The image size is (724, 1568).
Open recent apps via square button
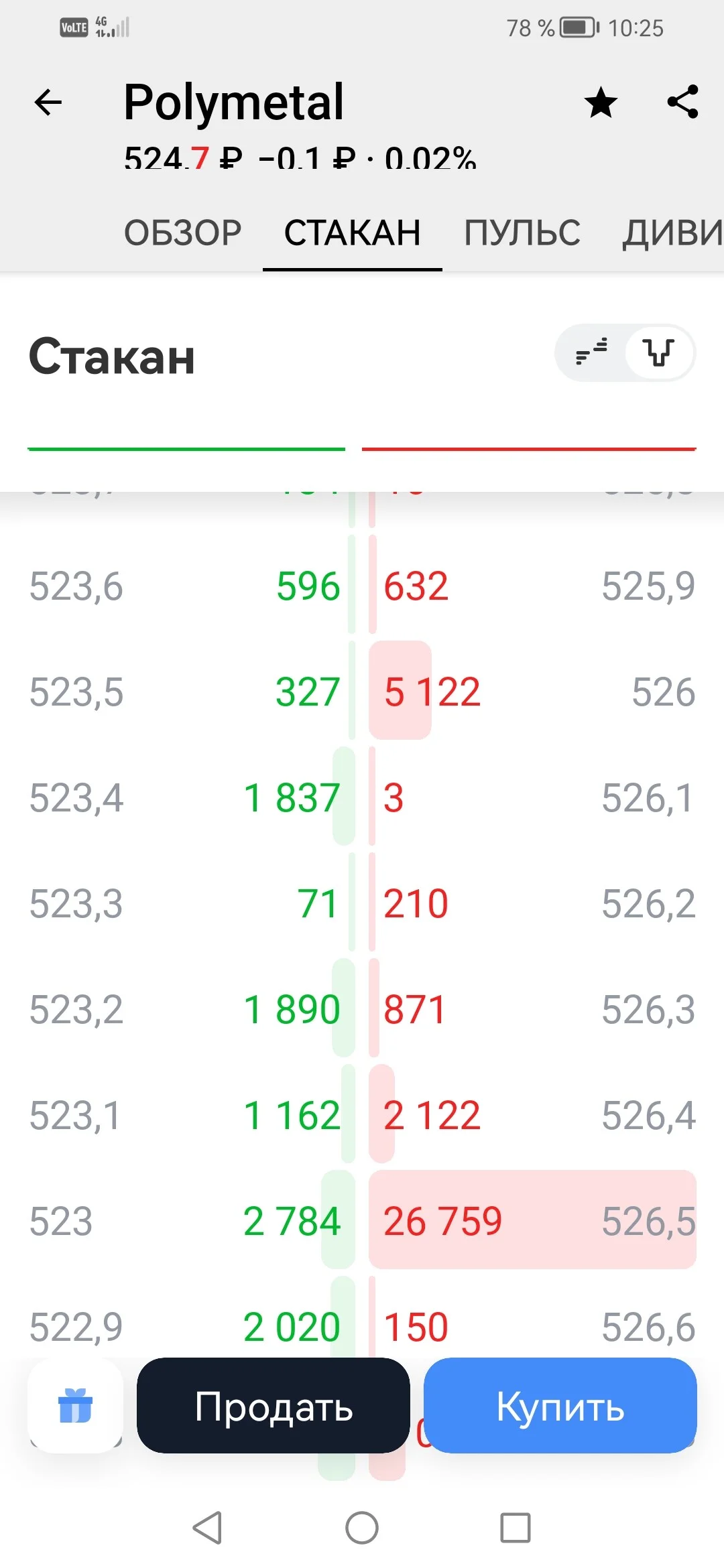(516, 1528)
